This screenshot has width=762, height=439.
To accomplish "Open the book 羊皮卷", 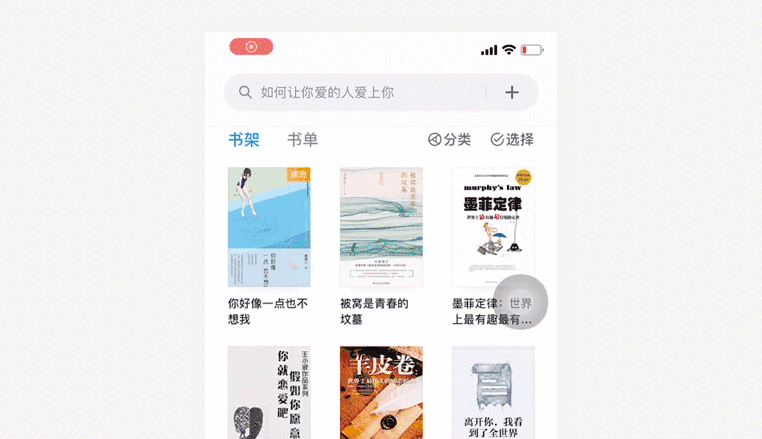I will pos(381,392).
